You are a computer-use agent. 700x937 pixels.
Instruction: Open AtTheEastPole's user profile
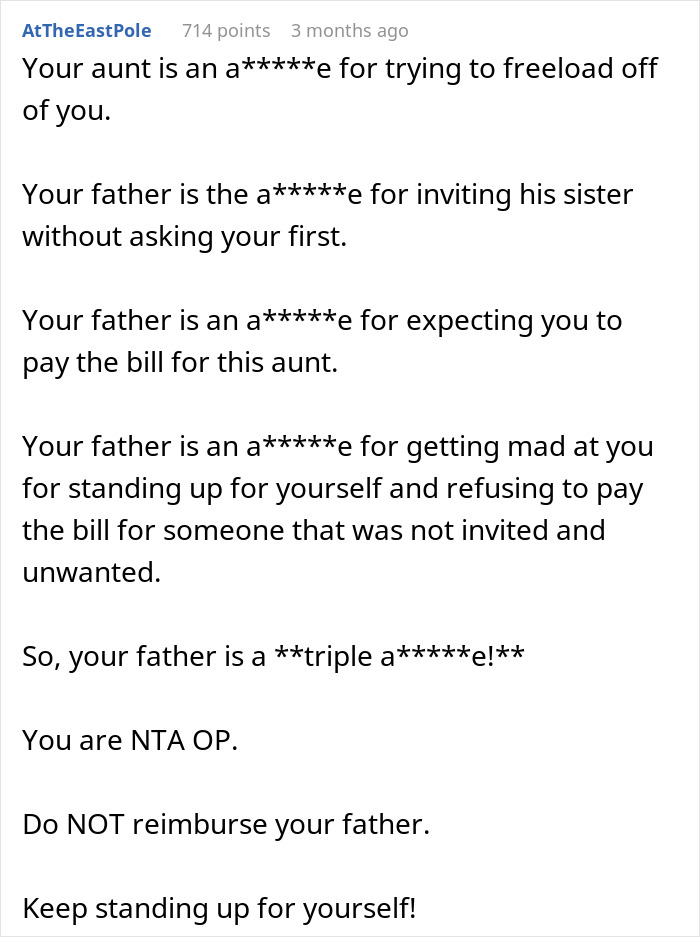coord(87,30)
